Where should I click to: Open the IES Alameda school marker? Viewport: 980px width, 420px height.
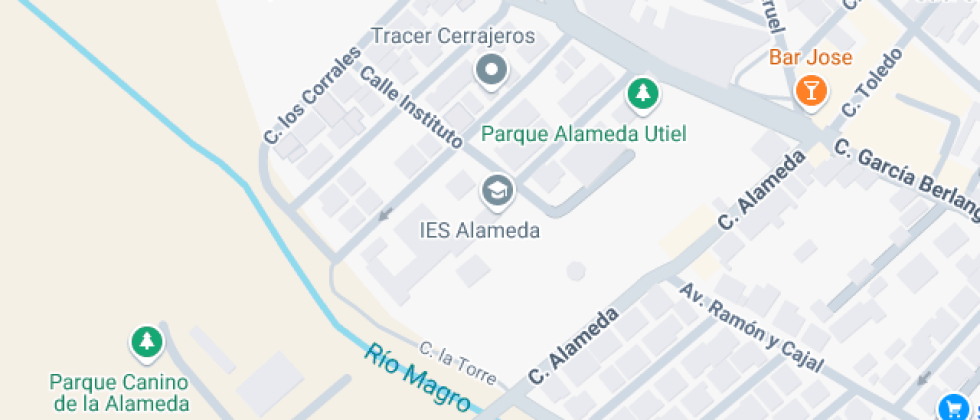click(497, 190)
